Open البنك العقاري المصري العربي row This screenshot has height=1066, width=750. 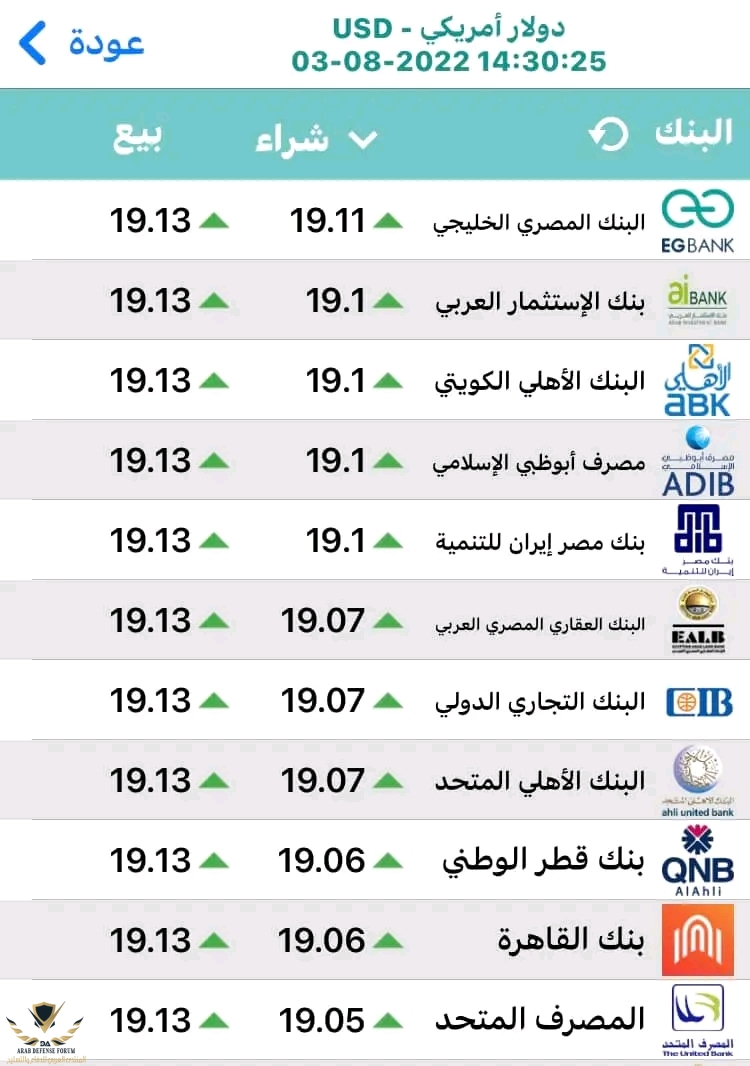tap(539, 621)
